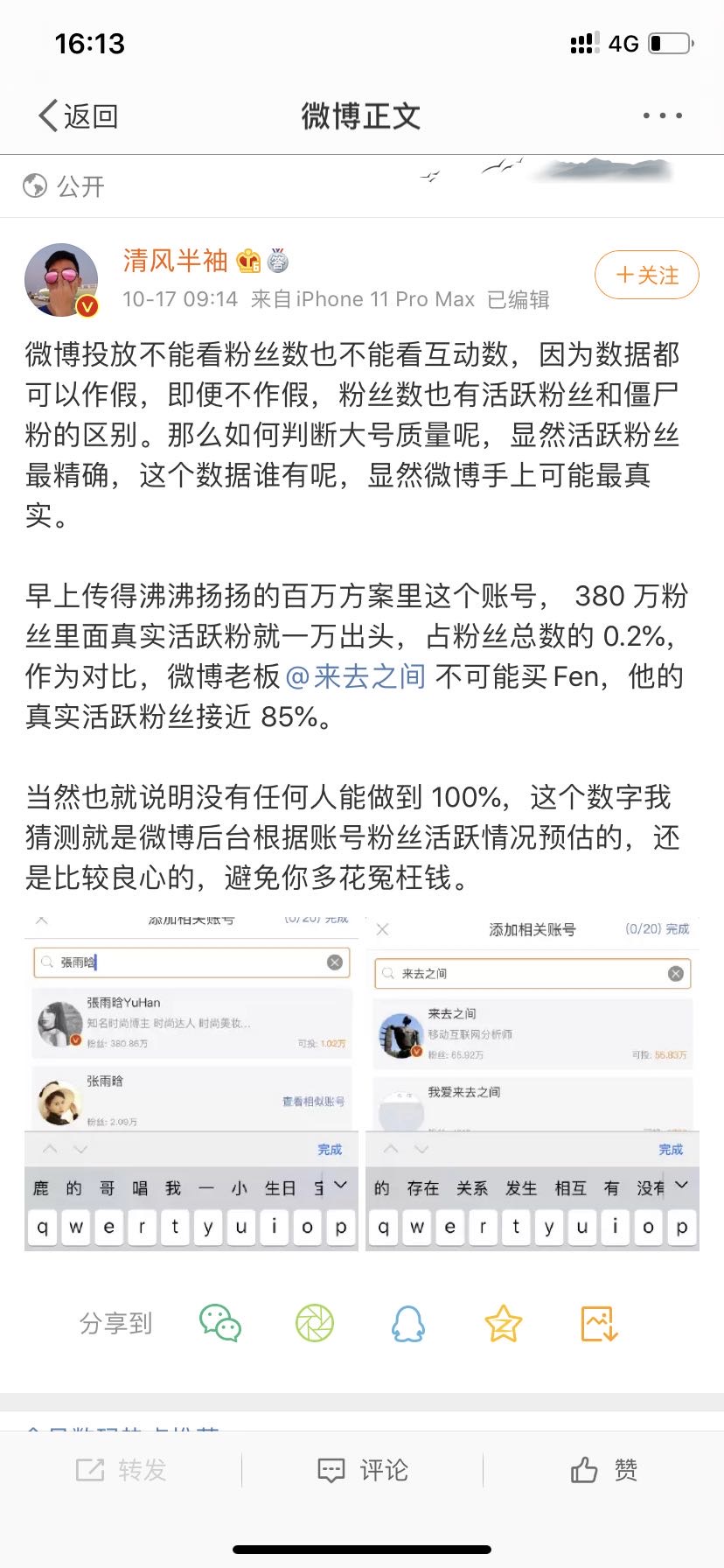Open the @来去之间 mention link

click(x=356, y=676)
